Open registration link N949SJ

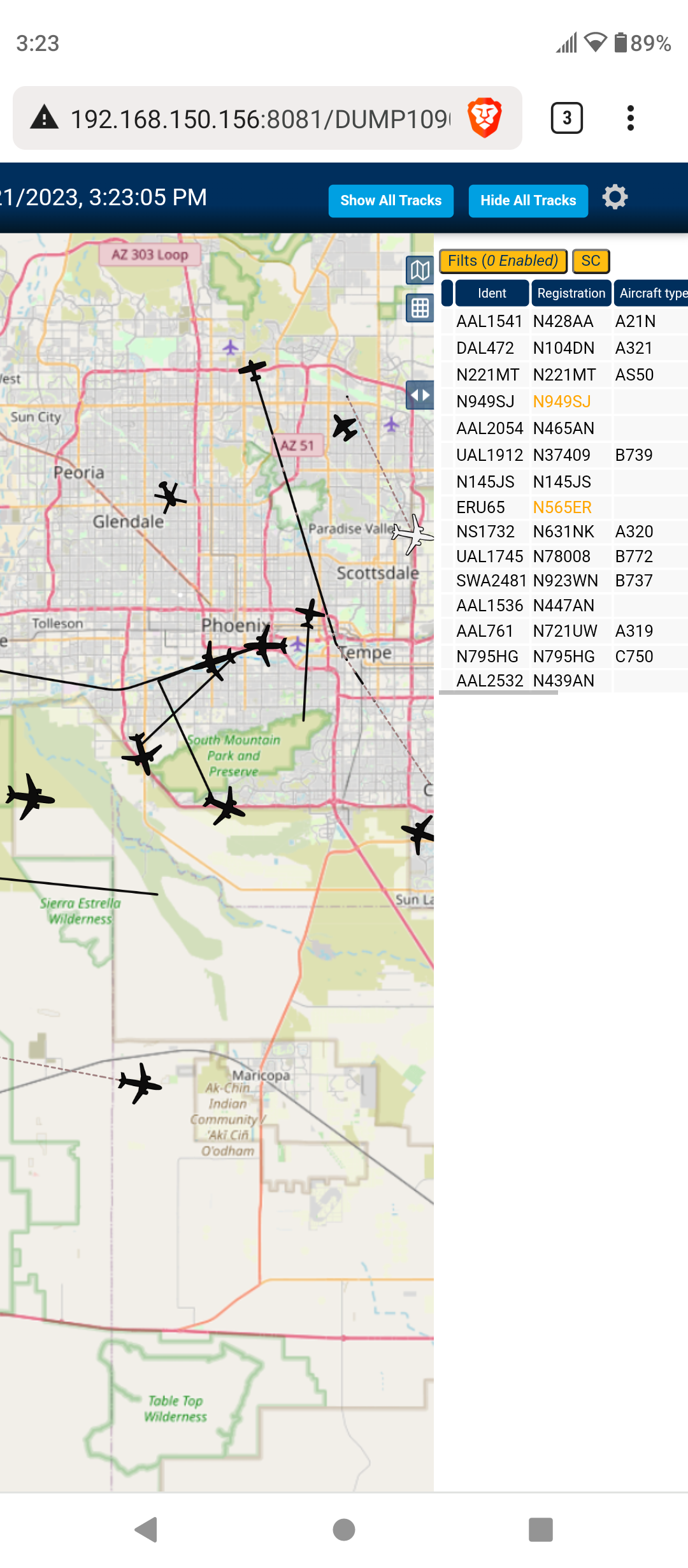tap(562, 402)
